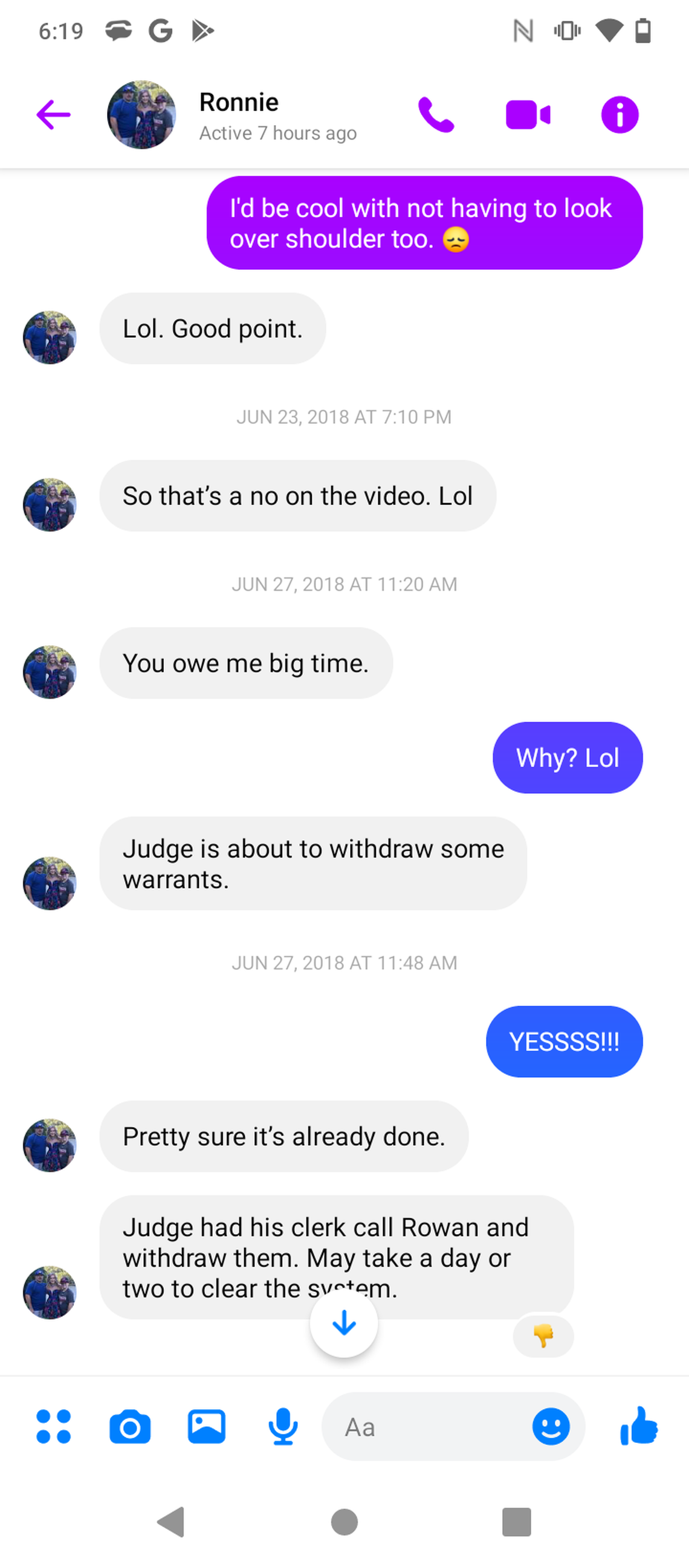Record a voice message with microphone
The width and height of the screenshot is (689, 1568).
283,1426
